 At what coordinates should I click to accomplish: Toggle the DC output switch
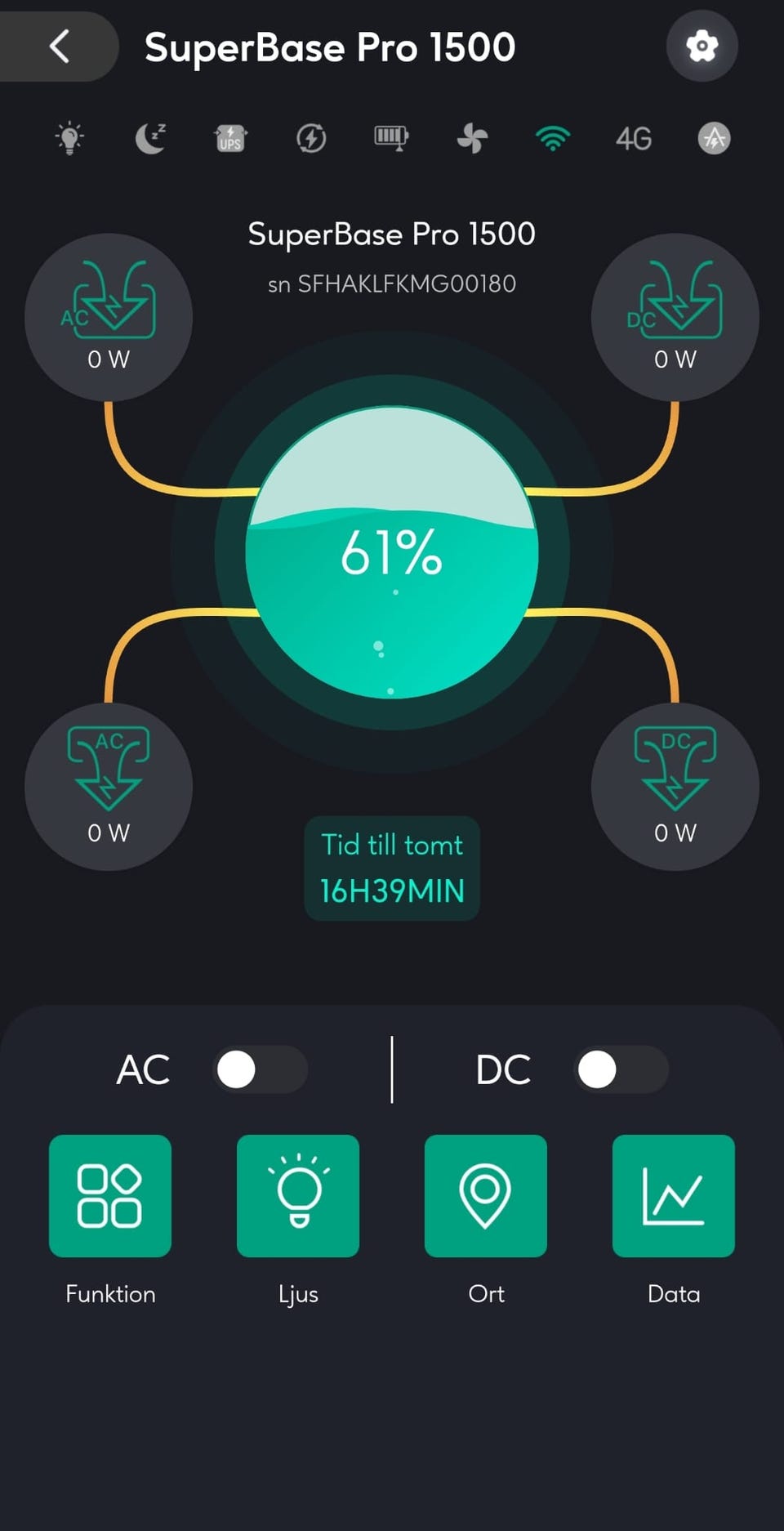[x=621, y=1069]
